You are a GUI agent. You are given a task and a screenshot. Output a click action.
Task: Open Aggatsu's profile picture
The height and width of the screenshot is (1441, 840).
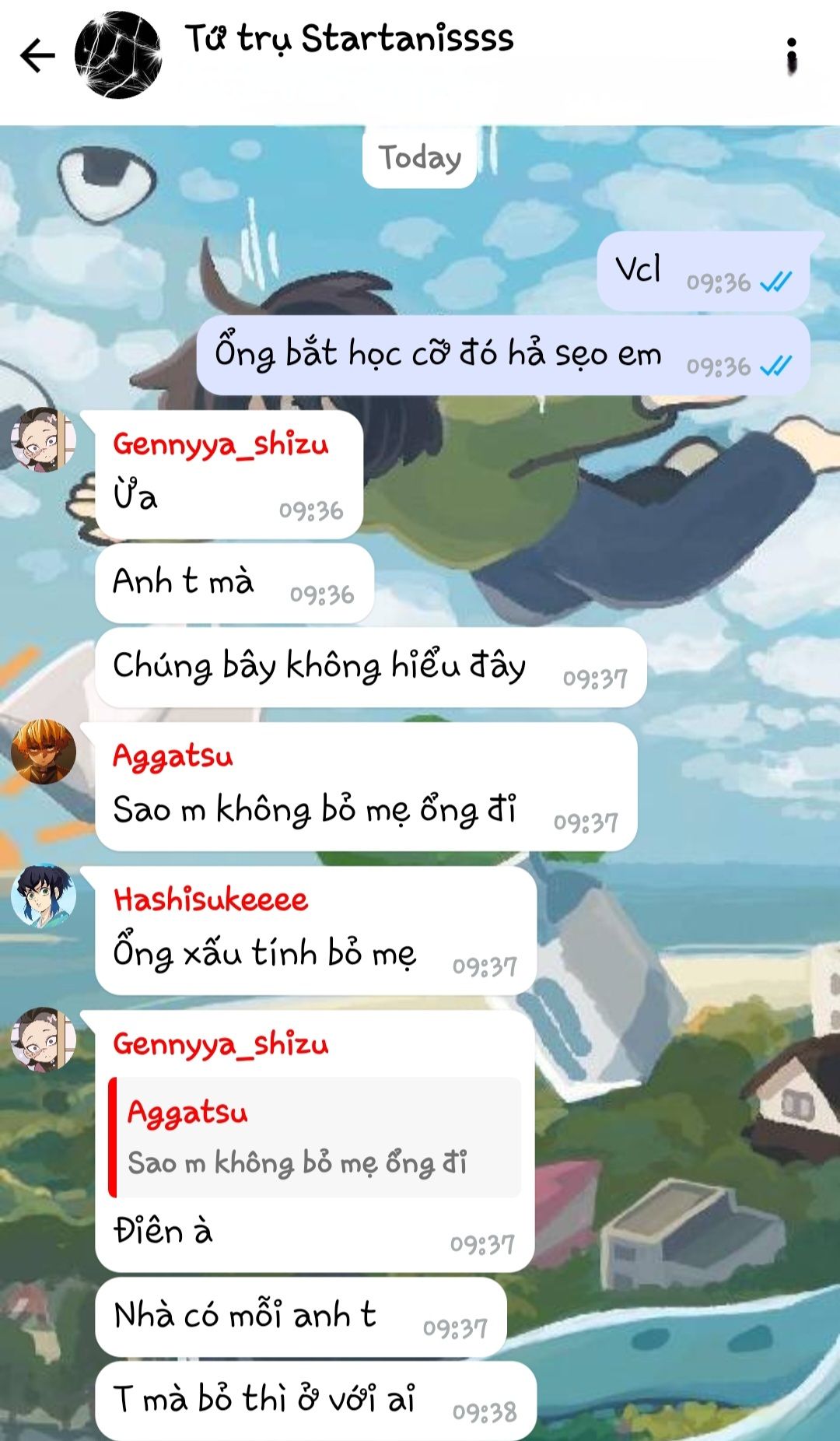coord(44,752)
